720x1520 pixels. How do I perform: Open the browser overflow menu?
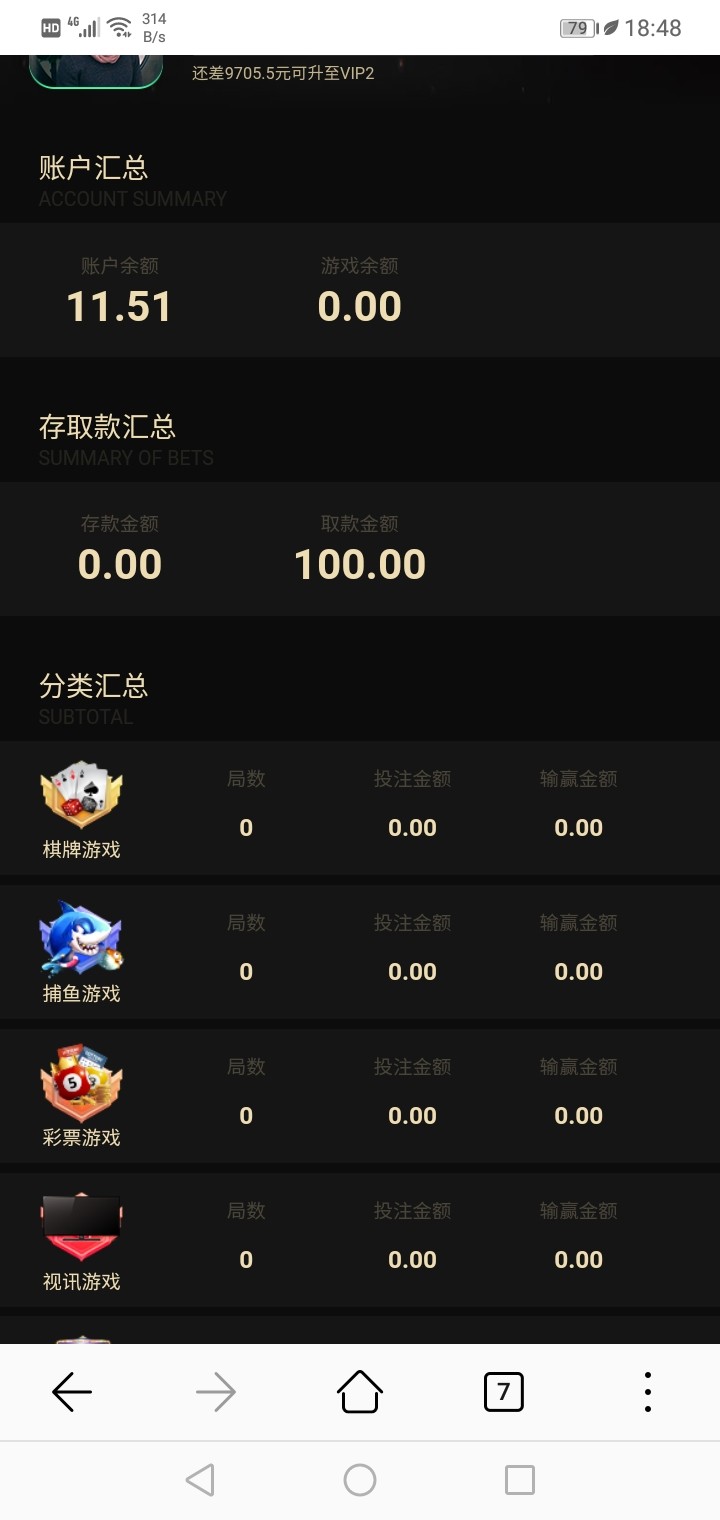pos(648,1391)
